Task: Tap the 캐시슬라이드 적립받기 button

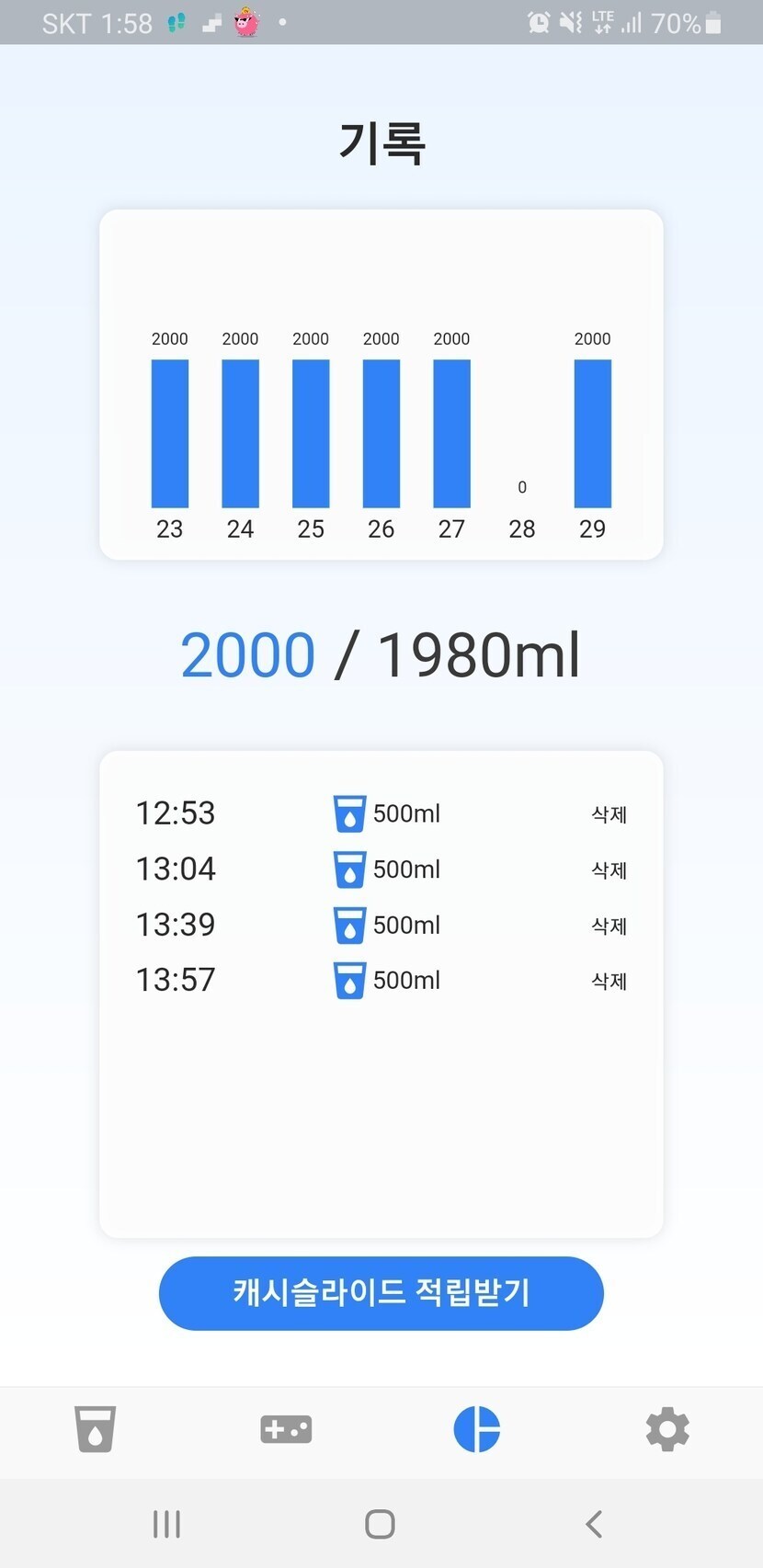Action: (x=381, y=1292)
